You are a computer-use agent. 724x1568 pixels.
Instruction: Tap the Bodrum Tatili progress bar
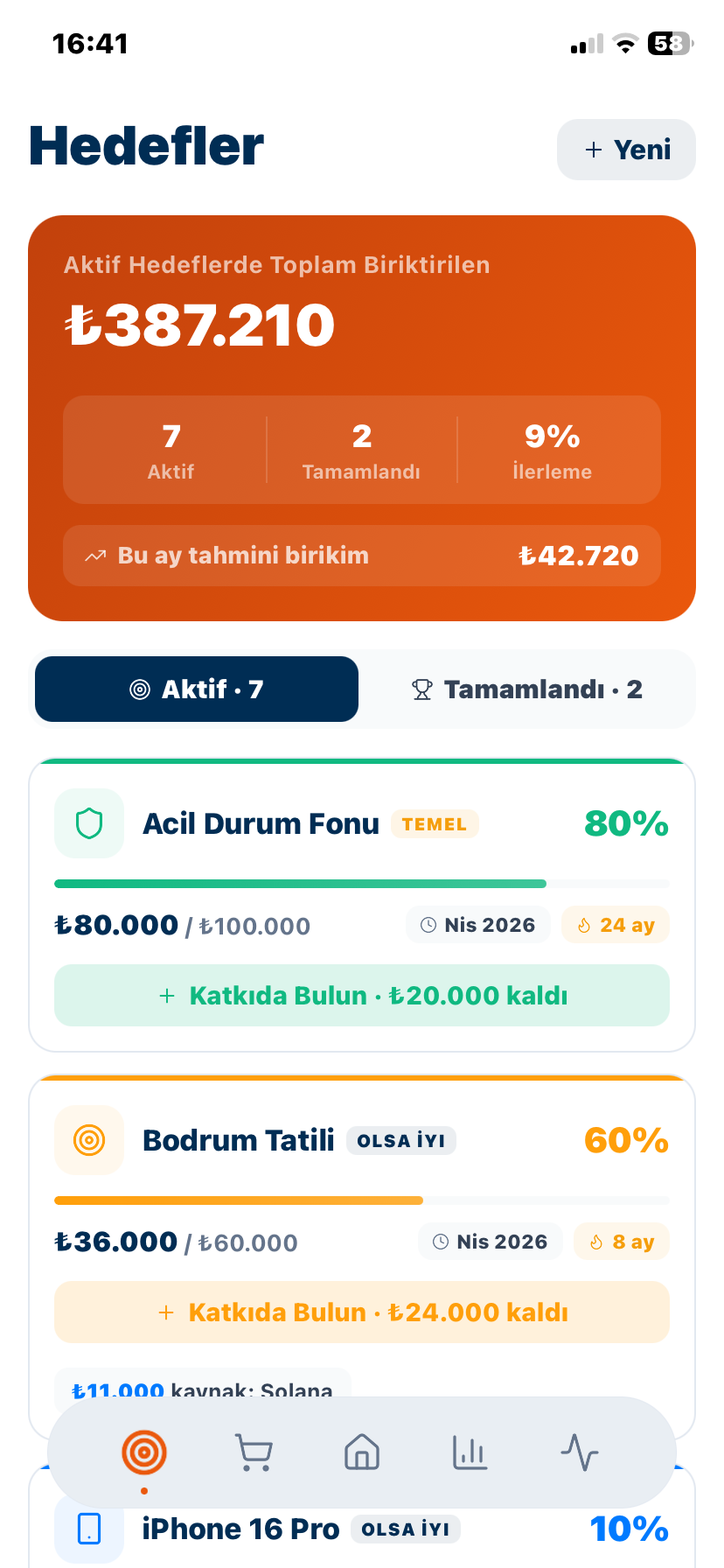pyautogui.click(x=361, y=1200)
